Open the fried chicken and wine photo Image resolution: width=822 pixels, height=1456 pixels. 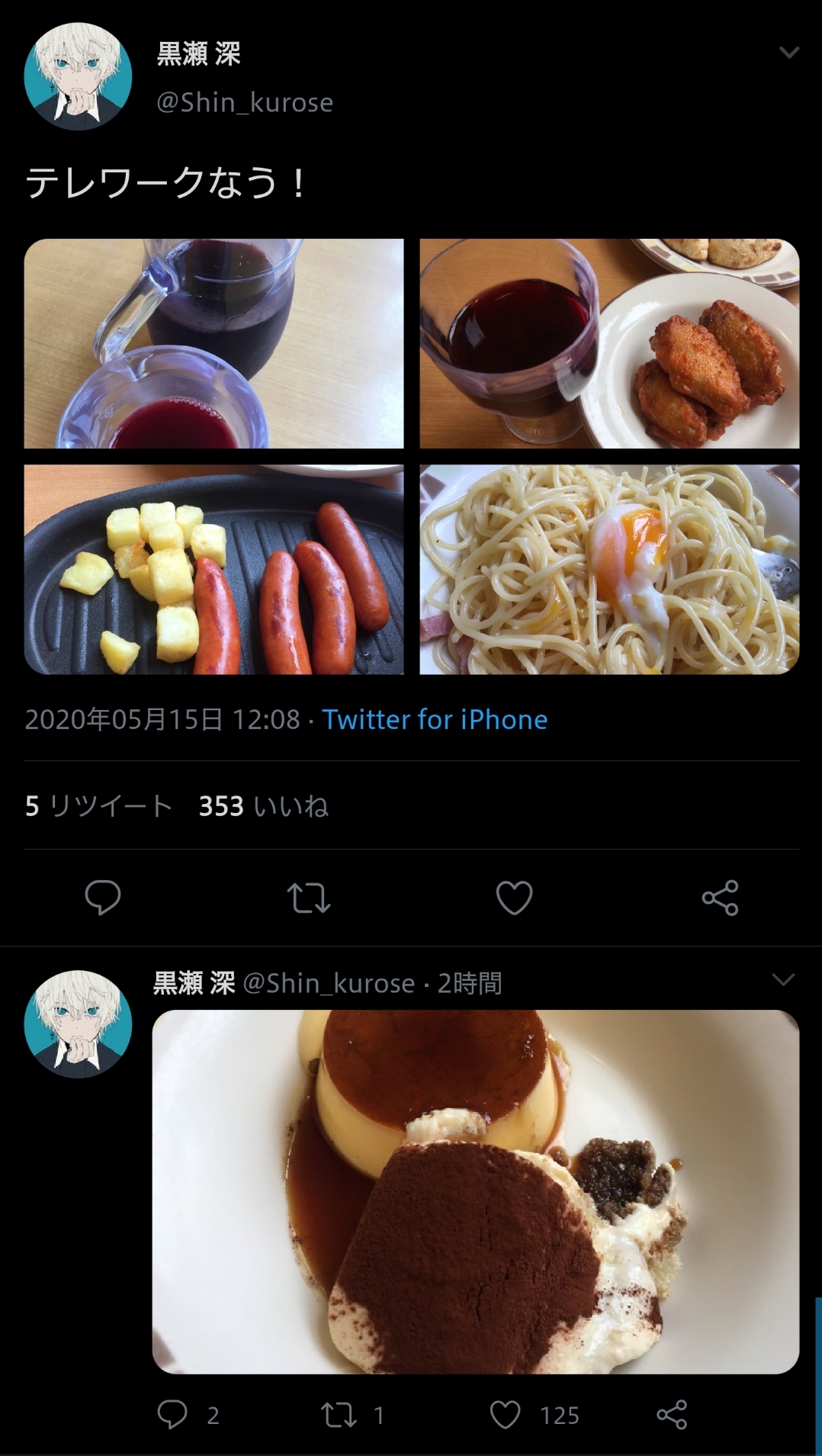609,343
